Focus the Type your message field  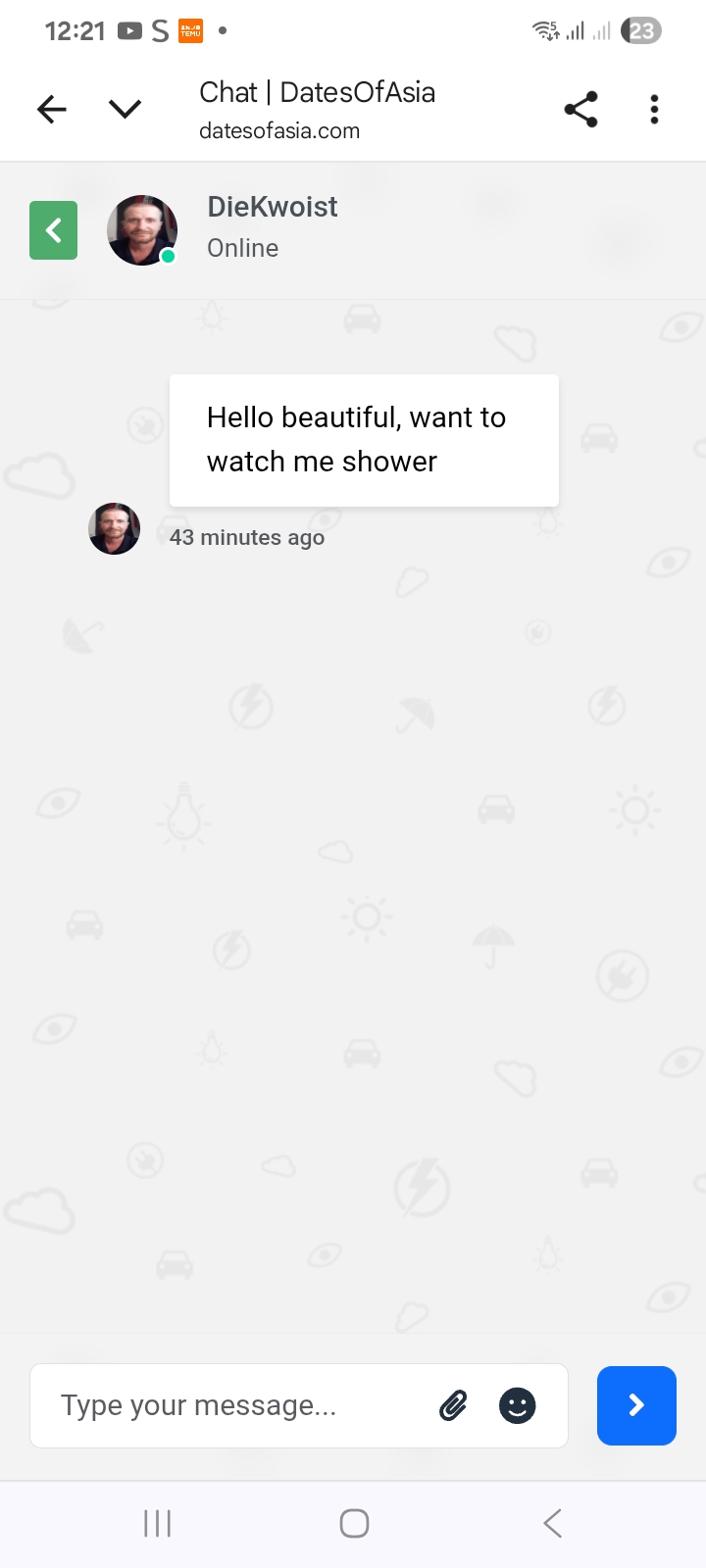[x=235, y=1405]
